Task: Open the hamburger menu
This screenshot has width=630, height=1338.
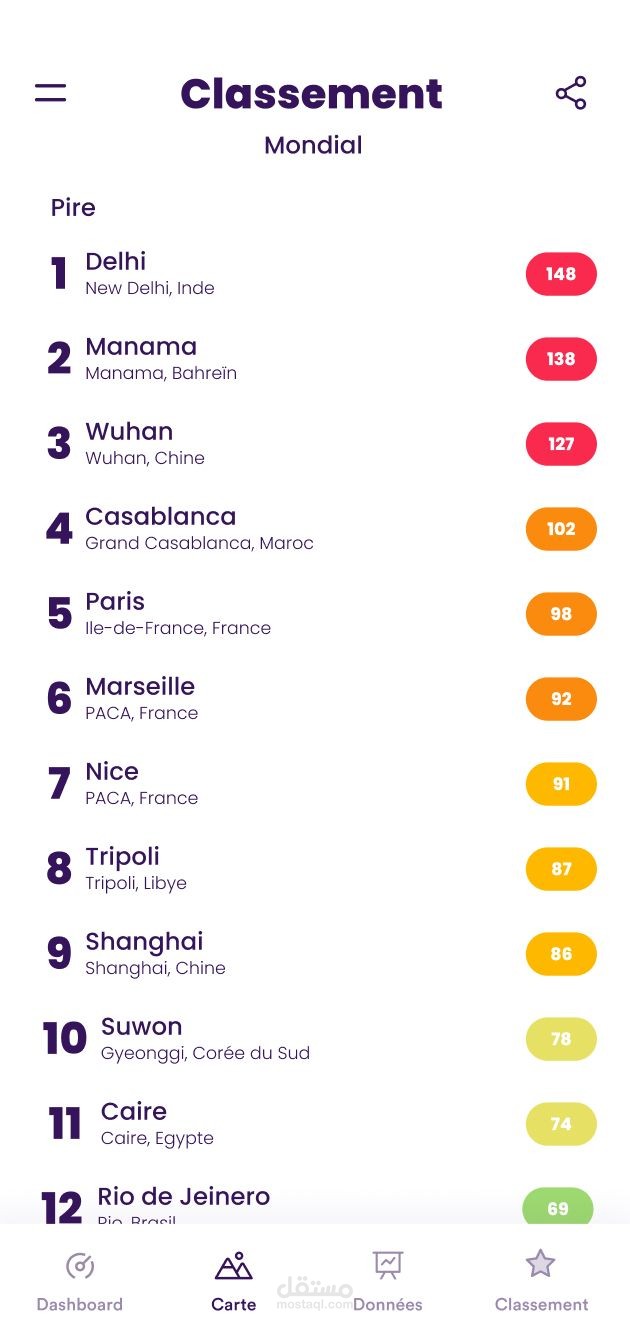Action: coord(50,93)
